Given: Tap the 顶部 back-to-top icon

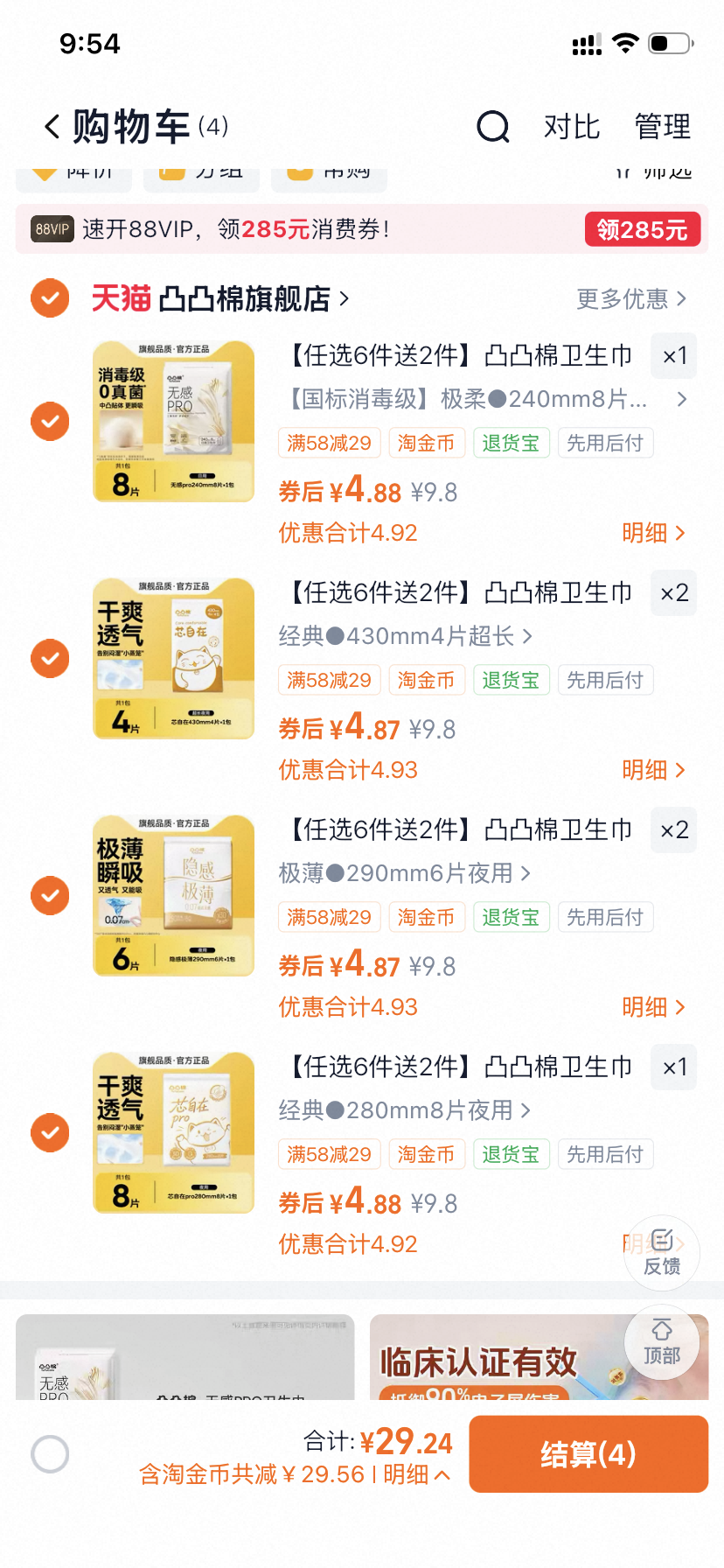Looking at the screenshot, I should (x=664, y=1343).
